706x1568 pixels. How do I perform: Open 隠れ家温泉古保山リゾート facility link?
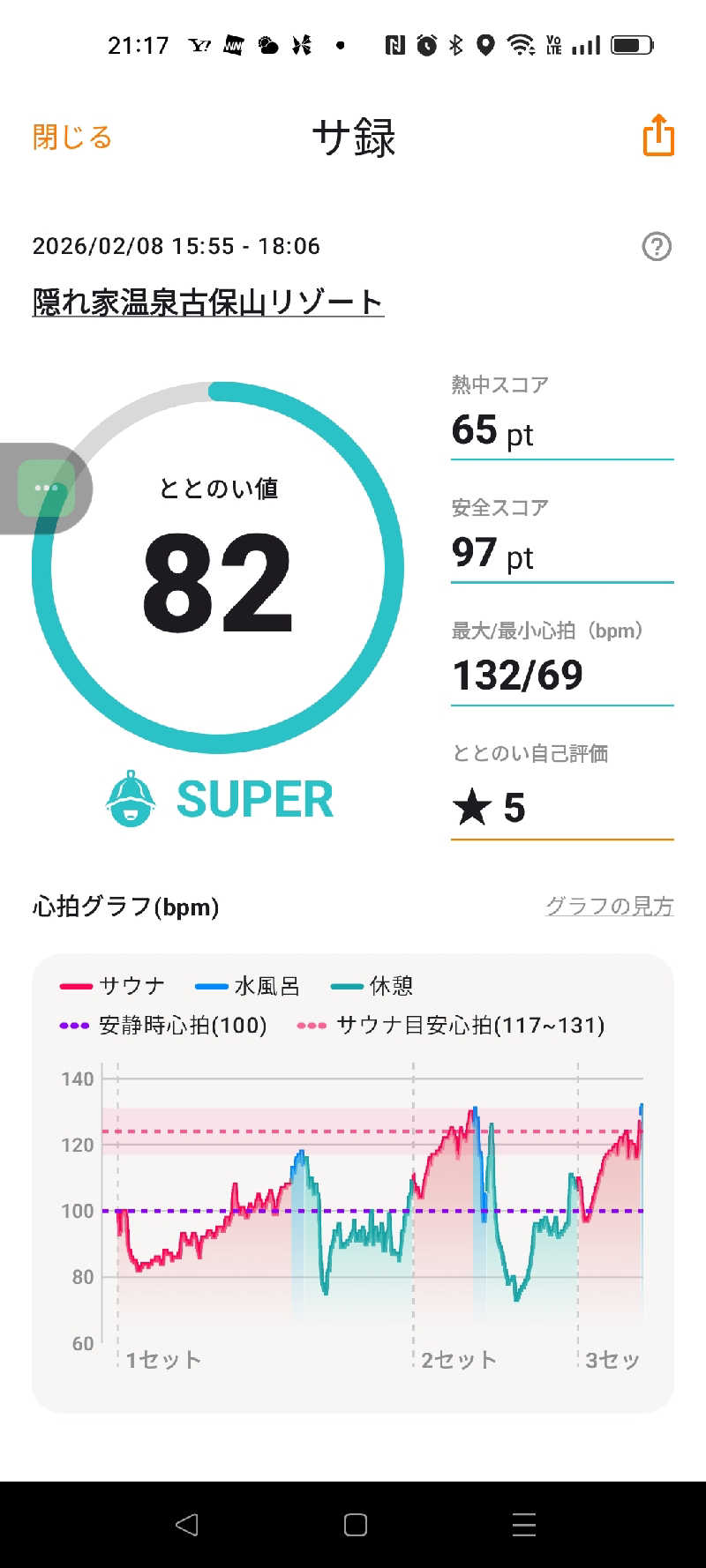click(208, 302)
